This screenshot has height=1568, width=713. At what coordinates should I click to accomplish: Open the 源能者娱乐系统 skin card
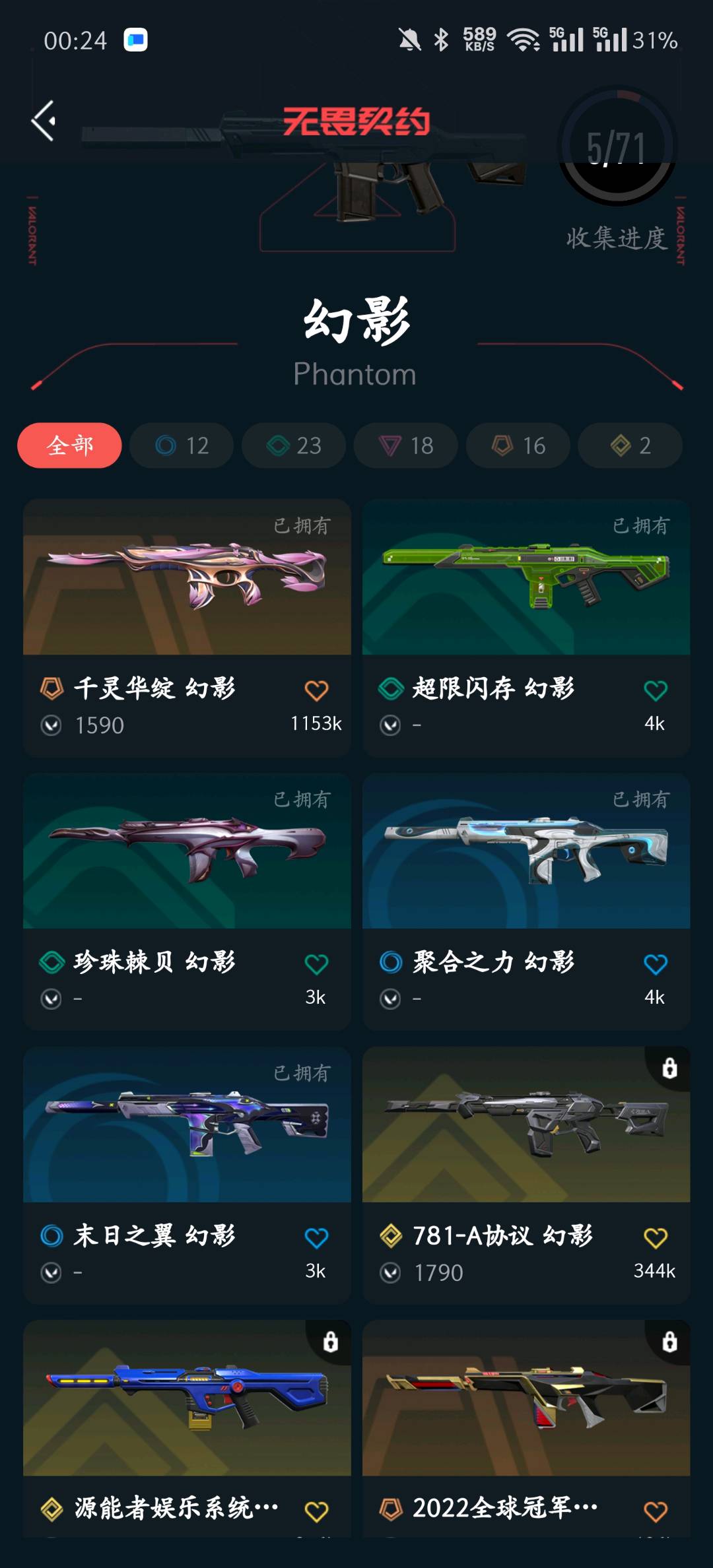(x=187, y=1399)
